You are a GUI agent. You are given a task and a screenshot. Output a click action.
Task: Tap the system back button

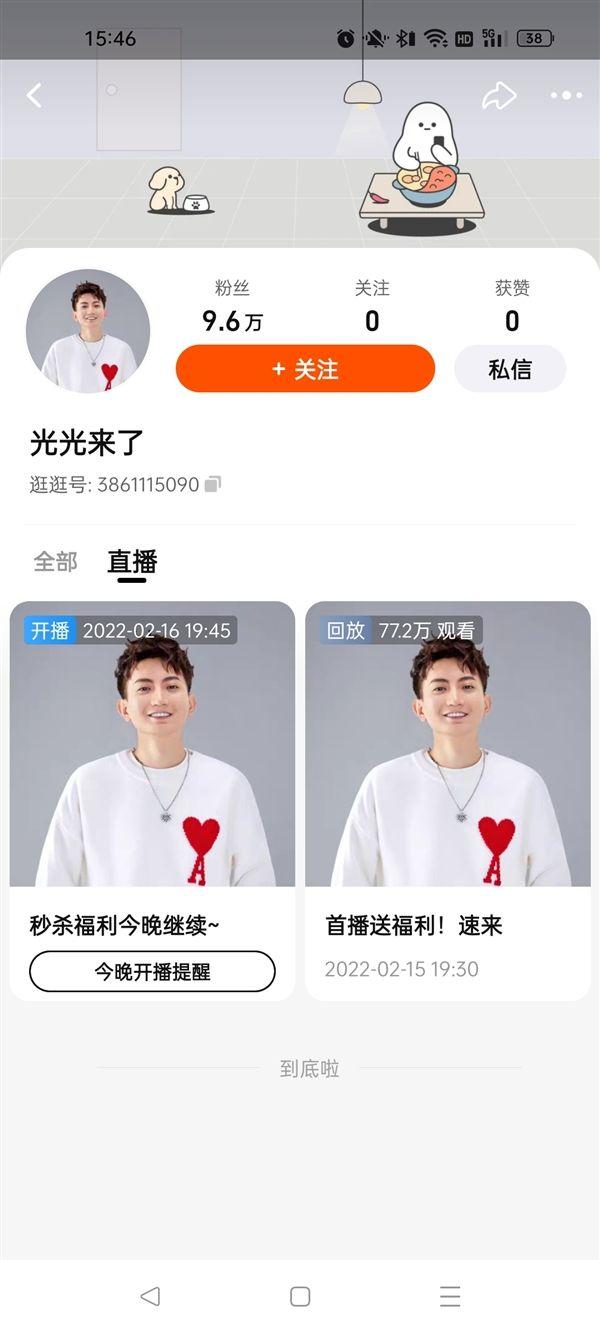pyautogui.click(x=150, y=1297)
